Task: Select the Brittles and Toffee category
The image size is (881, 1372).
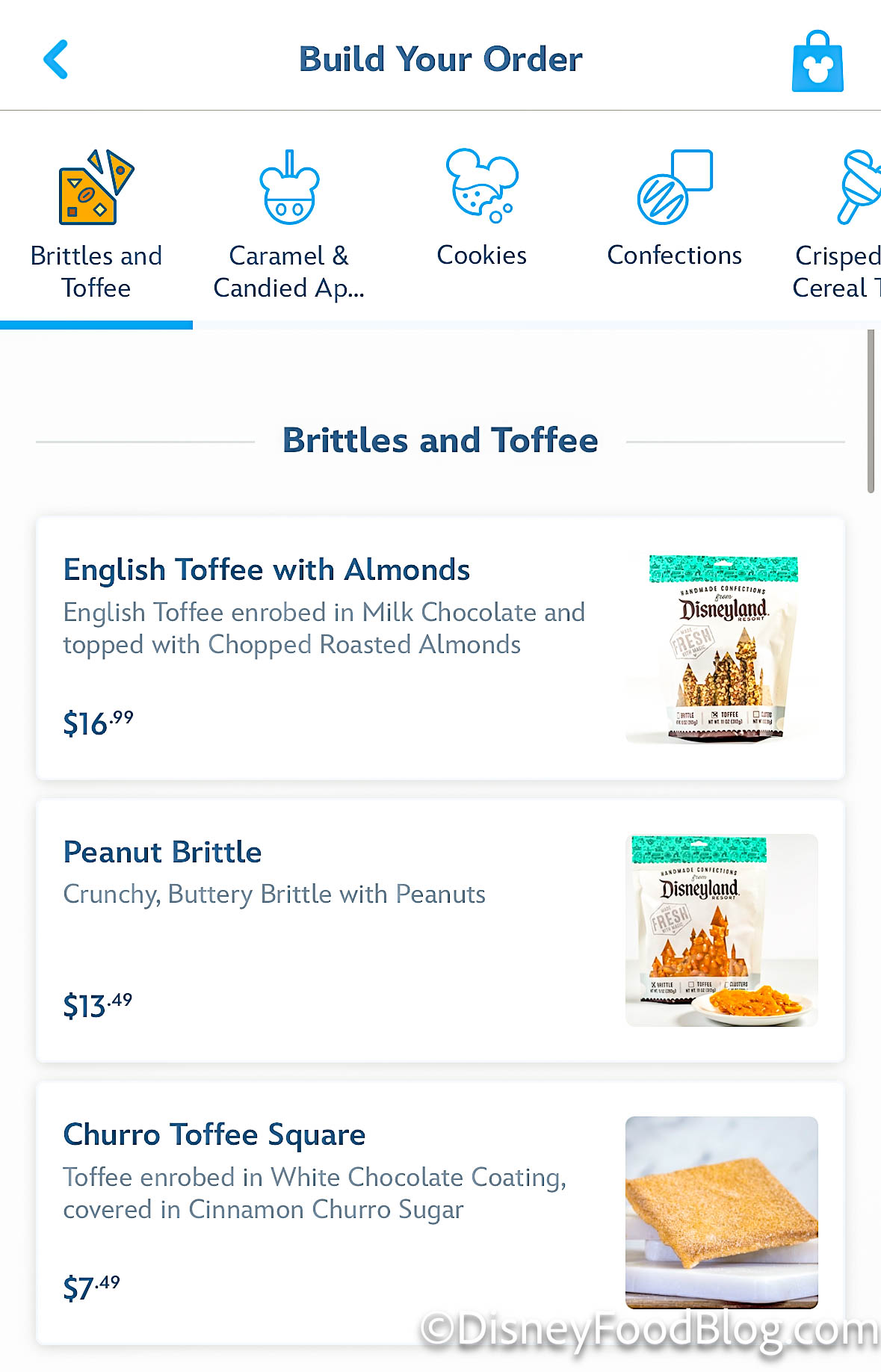Action: pyautogui.click(x=96, y=224)
